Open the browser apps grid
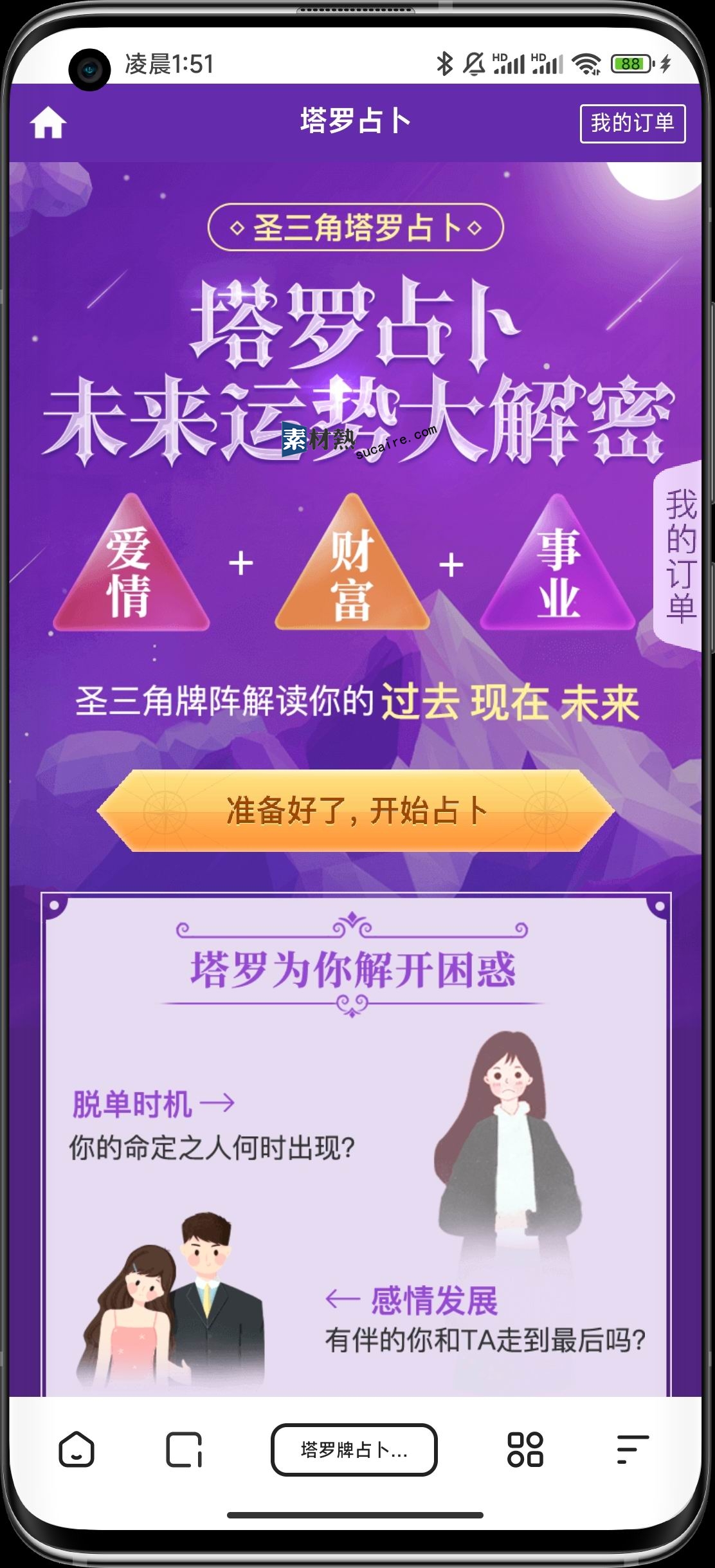 coord(525,1450)
